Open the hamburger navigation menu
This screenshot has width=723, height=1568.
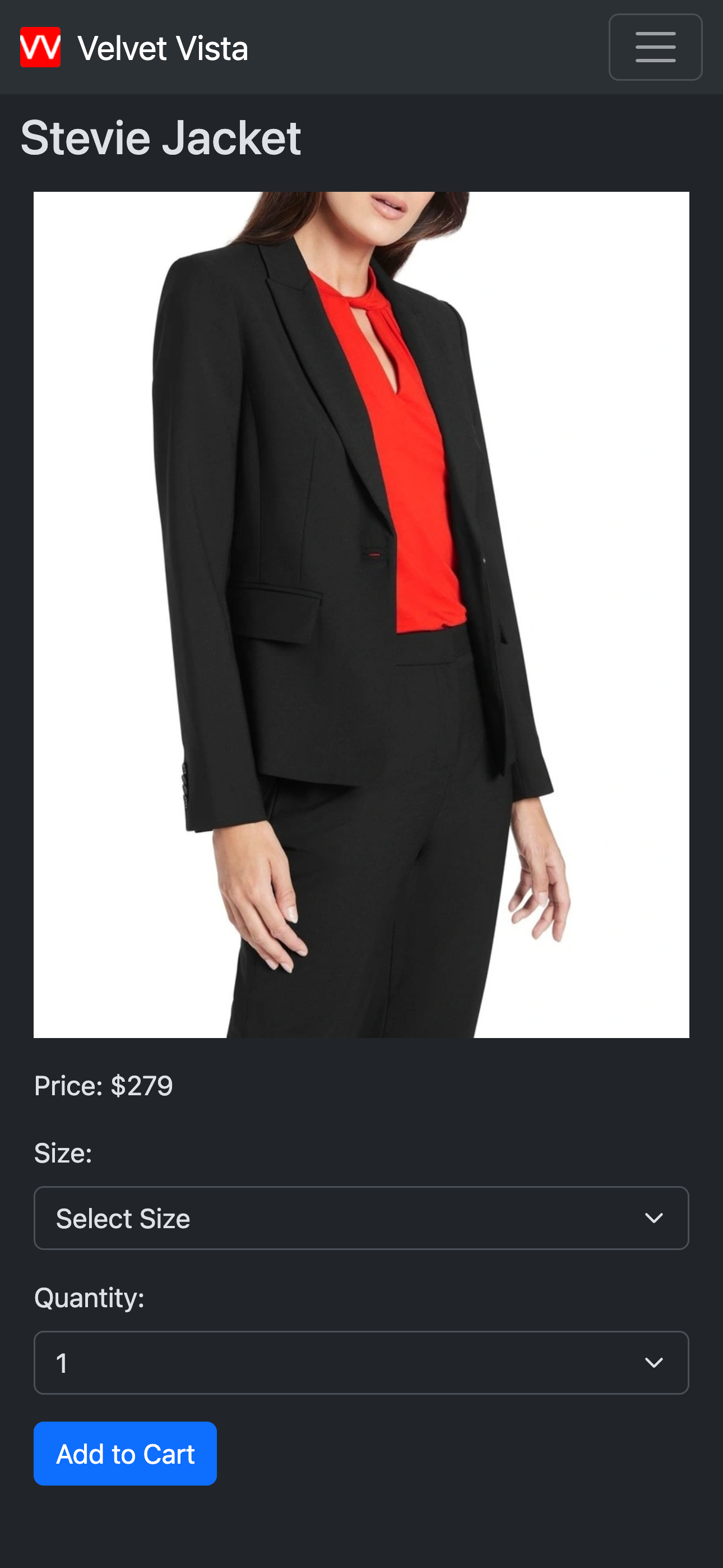pos(655,48)
